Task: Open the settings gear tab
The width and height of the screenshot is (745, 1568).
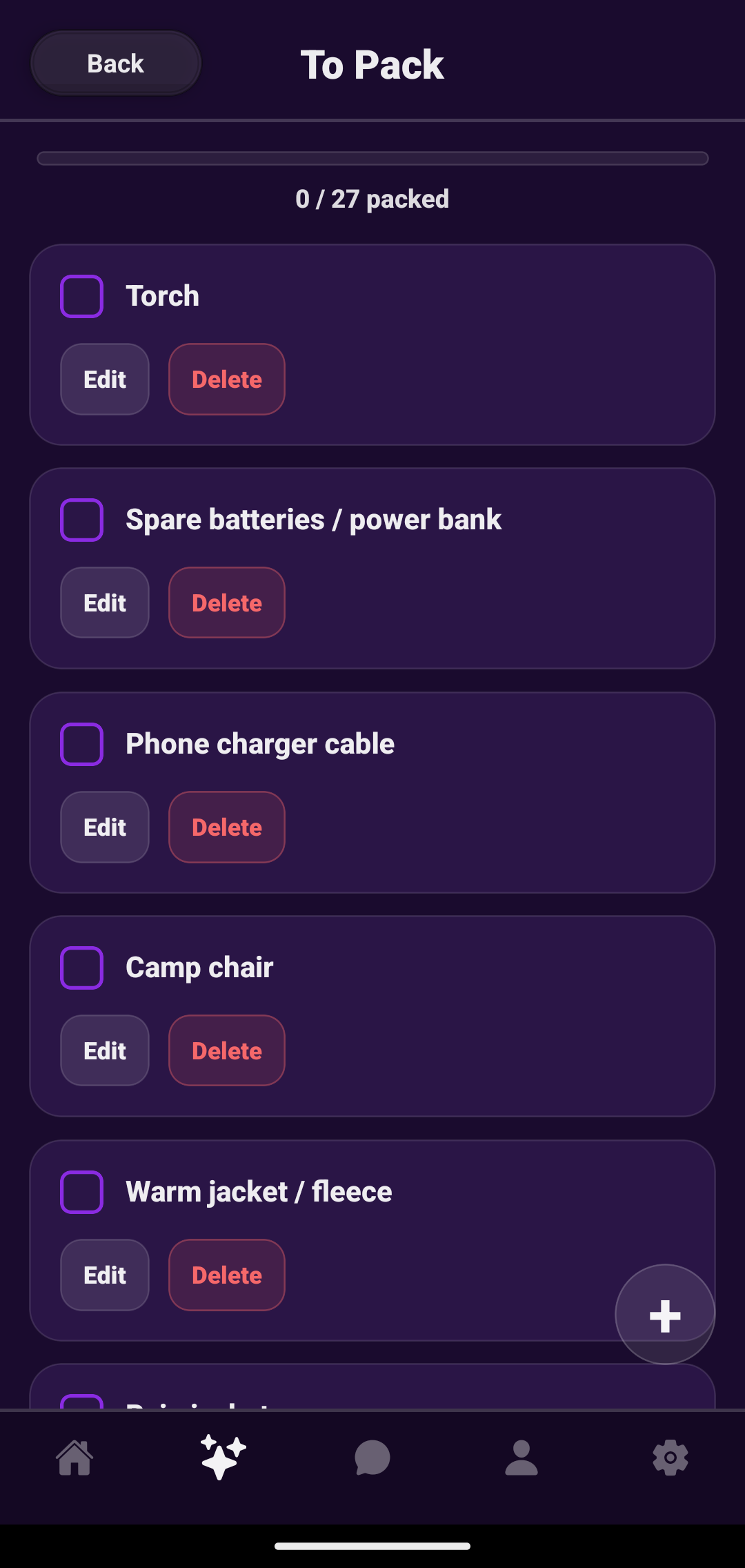Action: point(670,1458)
